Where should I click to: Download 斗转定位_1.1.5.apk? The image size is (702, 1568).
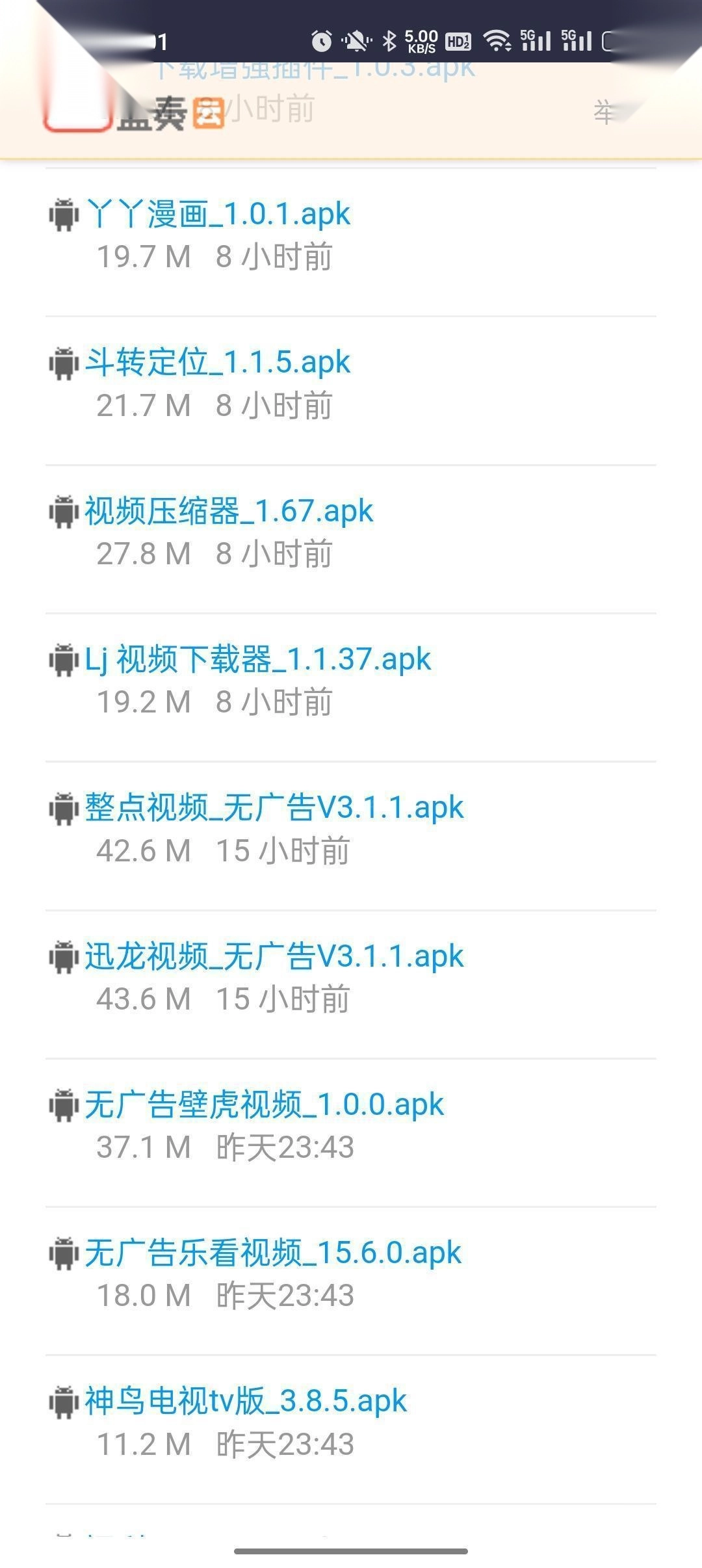(218, 362)
